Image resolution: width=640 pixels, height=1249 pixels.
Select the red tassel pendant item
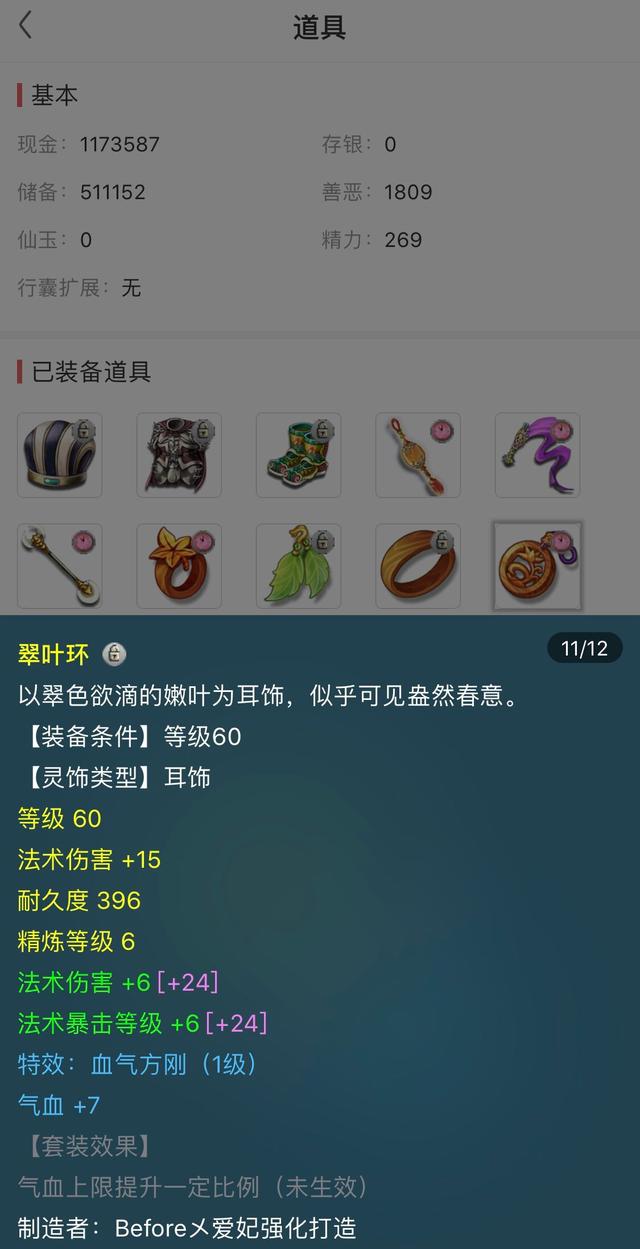tap(418, 455)
